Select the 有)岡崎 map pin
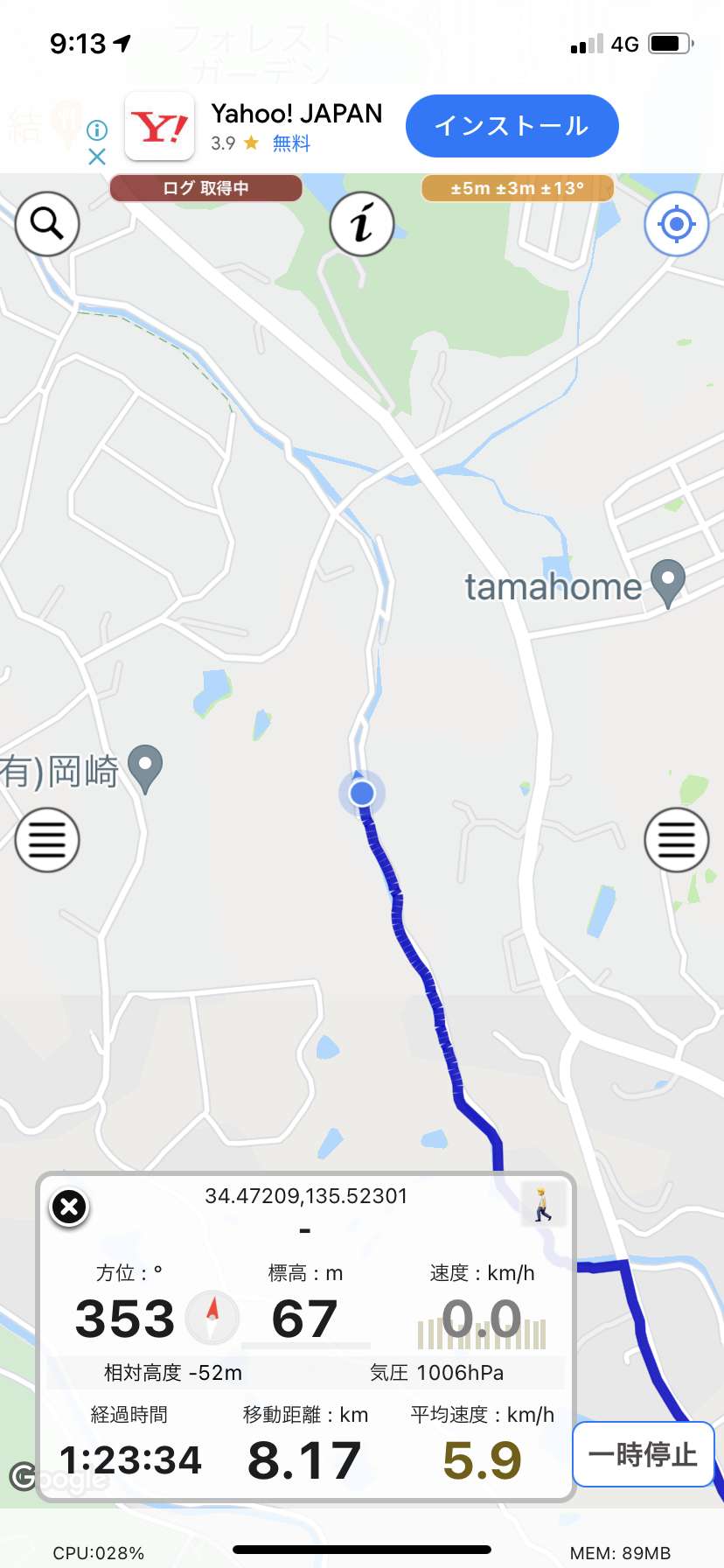The image size is (724, 1568). [145, 766]
